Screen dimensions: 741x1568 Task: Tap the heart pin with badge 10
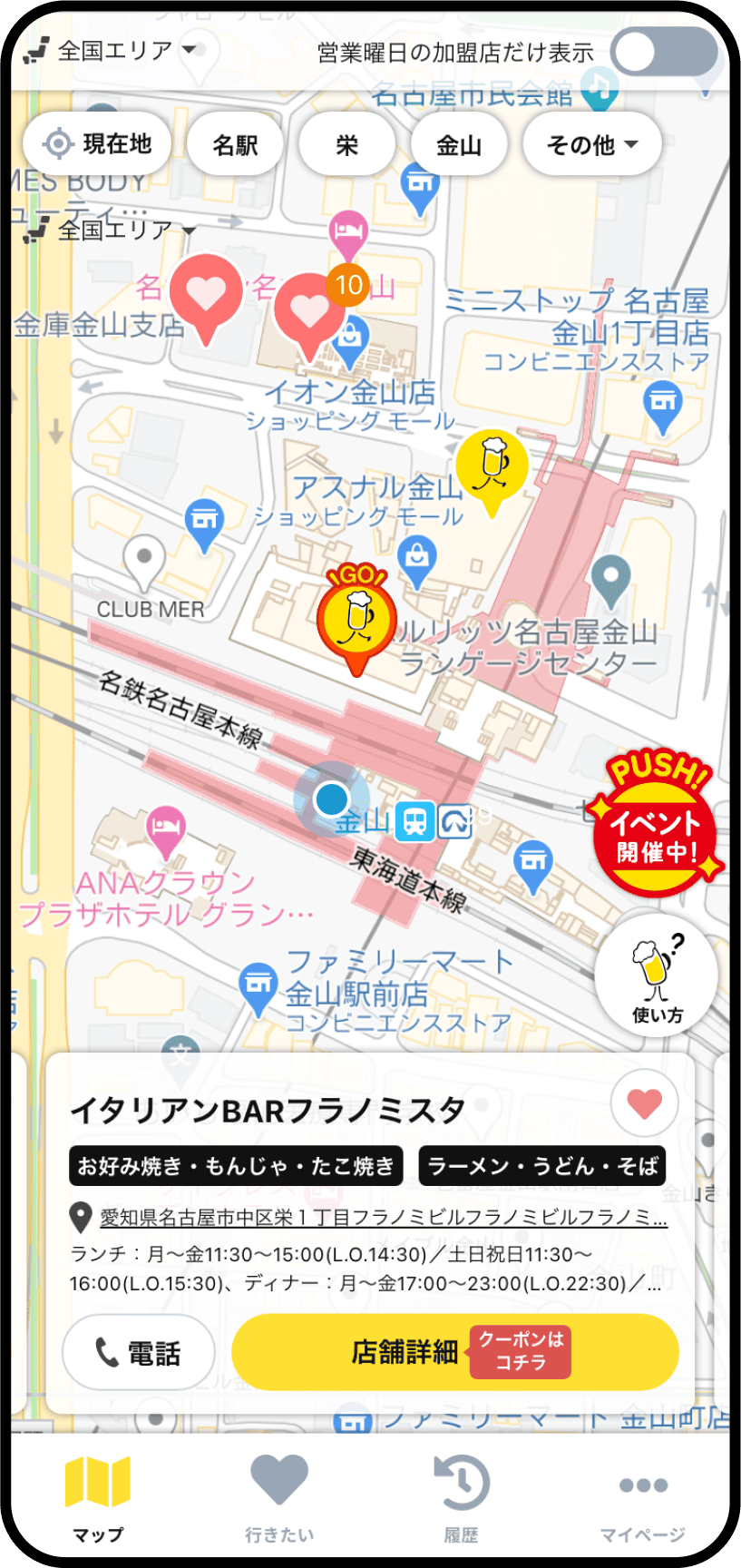tap(310, 313)
